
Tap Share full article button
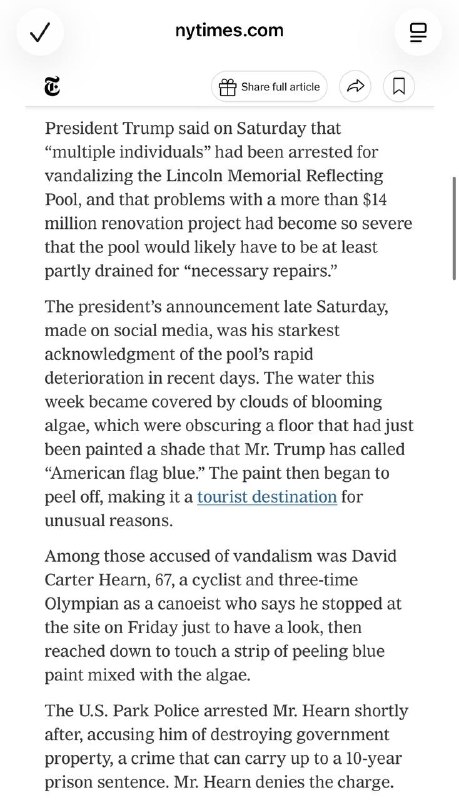point(269,87)
